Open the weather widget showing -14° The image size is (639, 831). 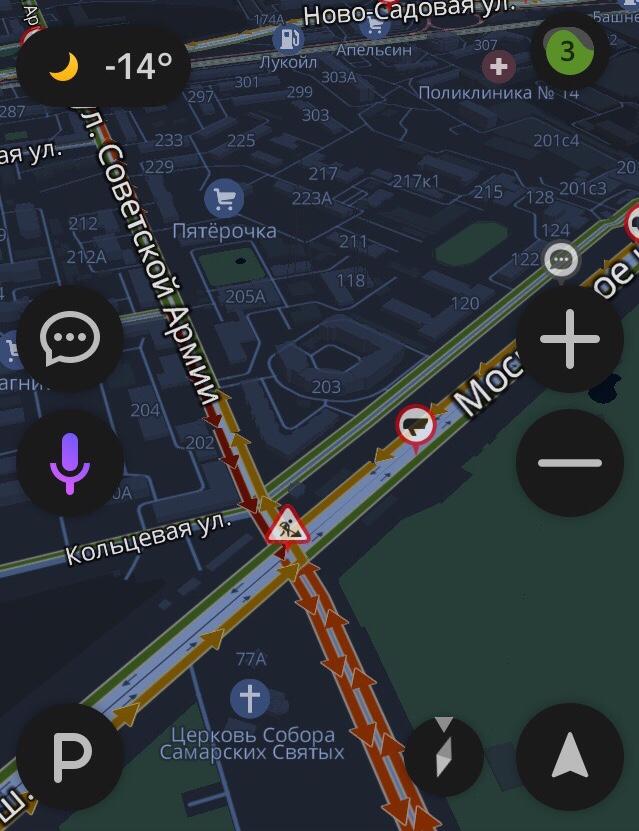click(x=110, y=67)
